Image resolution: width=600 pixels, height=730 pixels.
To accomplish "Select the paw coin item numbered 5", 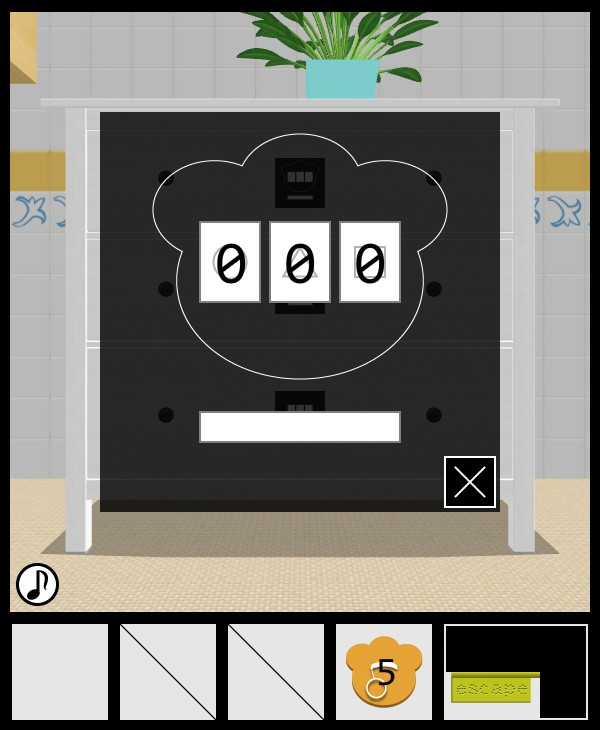I will [x=384, y=672].
